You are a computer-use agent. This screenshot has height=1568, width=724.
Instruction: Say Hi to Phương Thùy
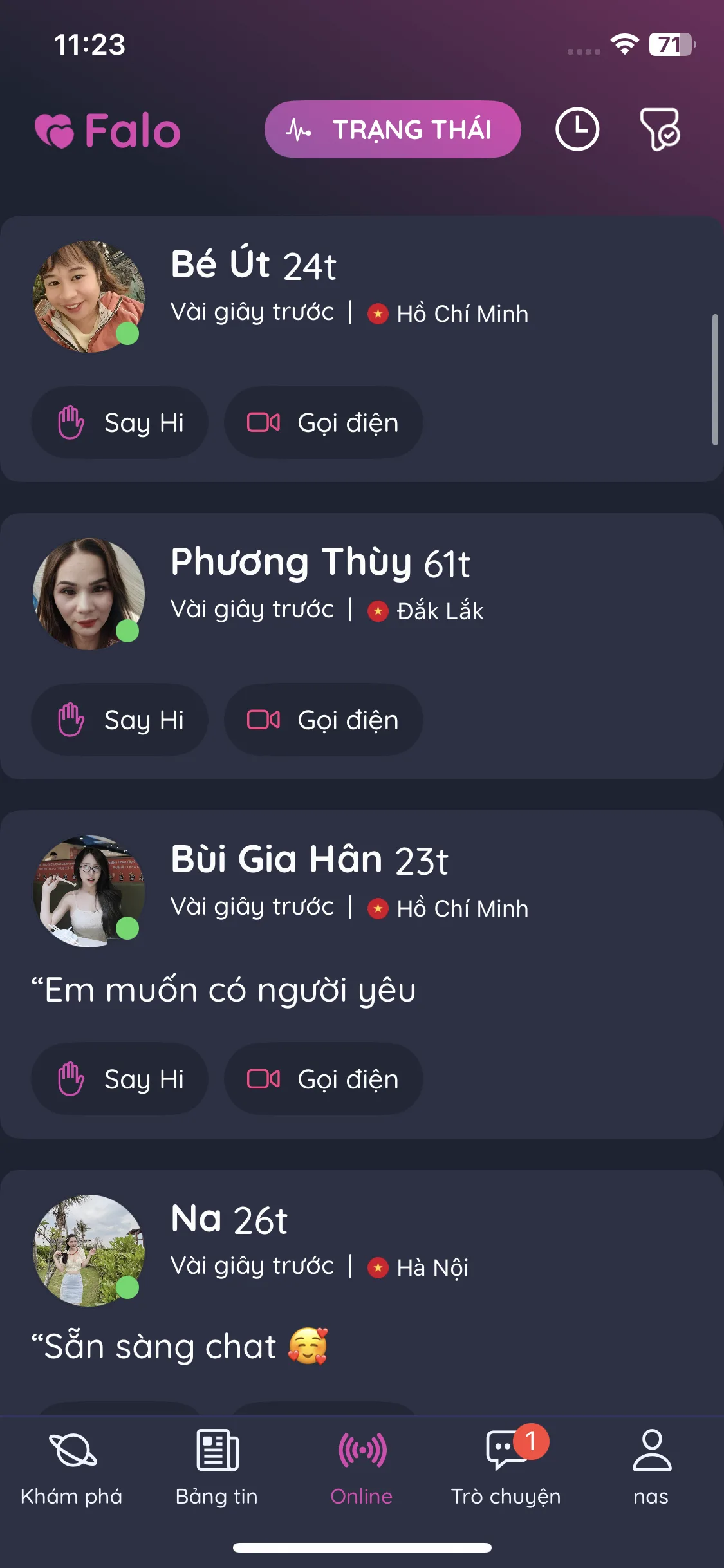click(x=120, y=720)
